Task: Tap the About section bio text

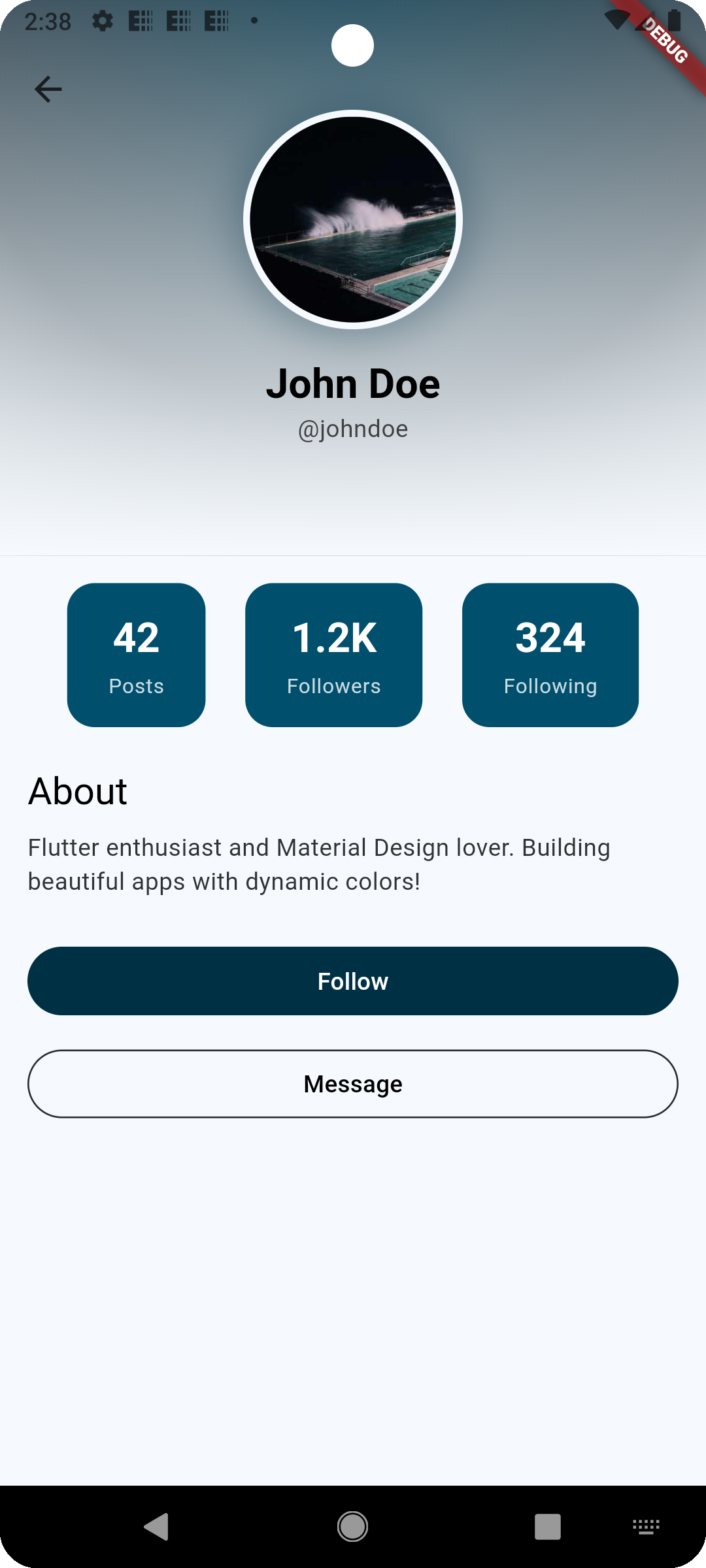Action: [x=319, y=863]
